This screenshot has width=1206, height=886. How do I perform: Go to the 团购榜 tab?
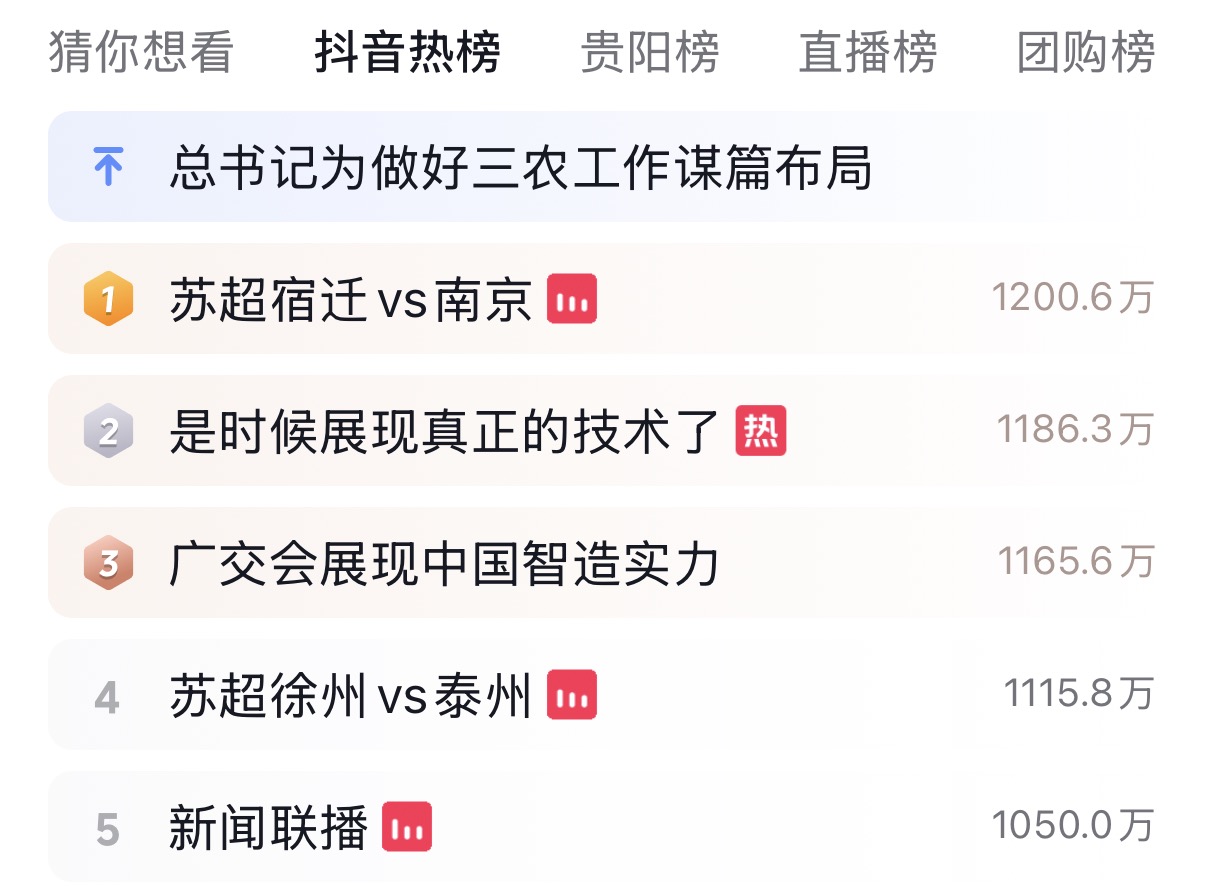pyautogui.click(x=1086, y=52)
